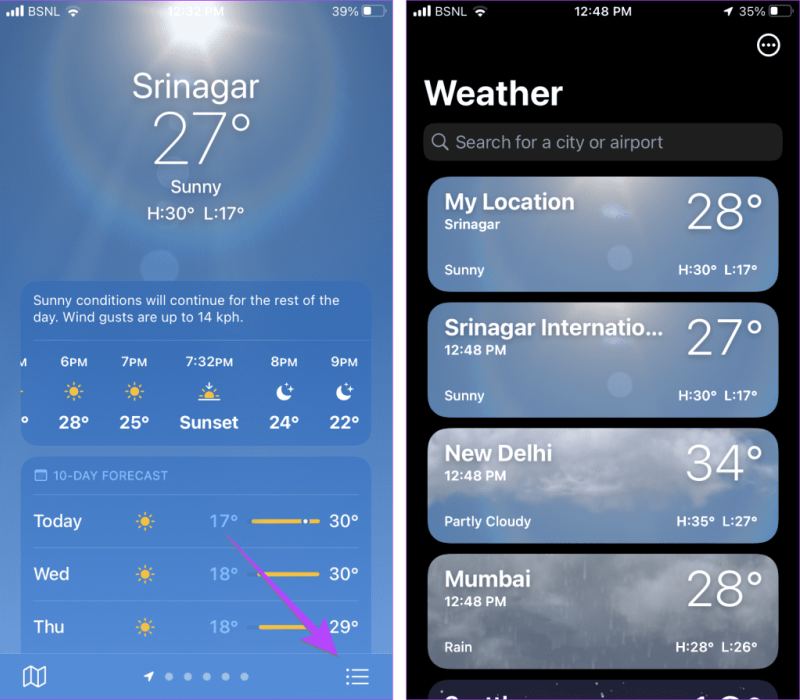Open the weather map
The height and width of the screenshot is (700, 800).
35,677
